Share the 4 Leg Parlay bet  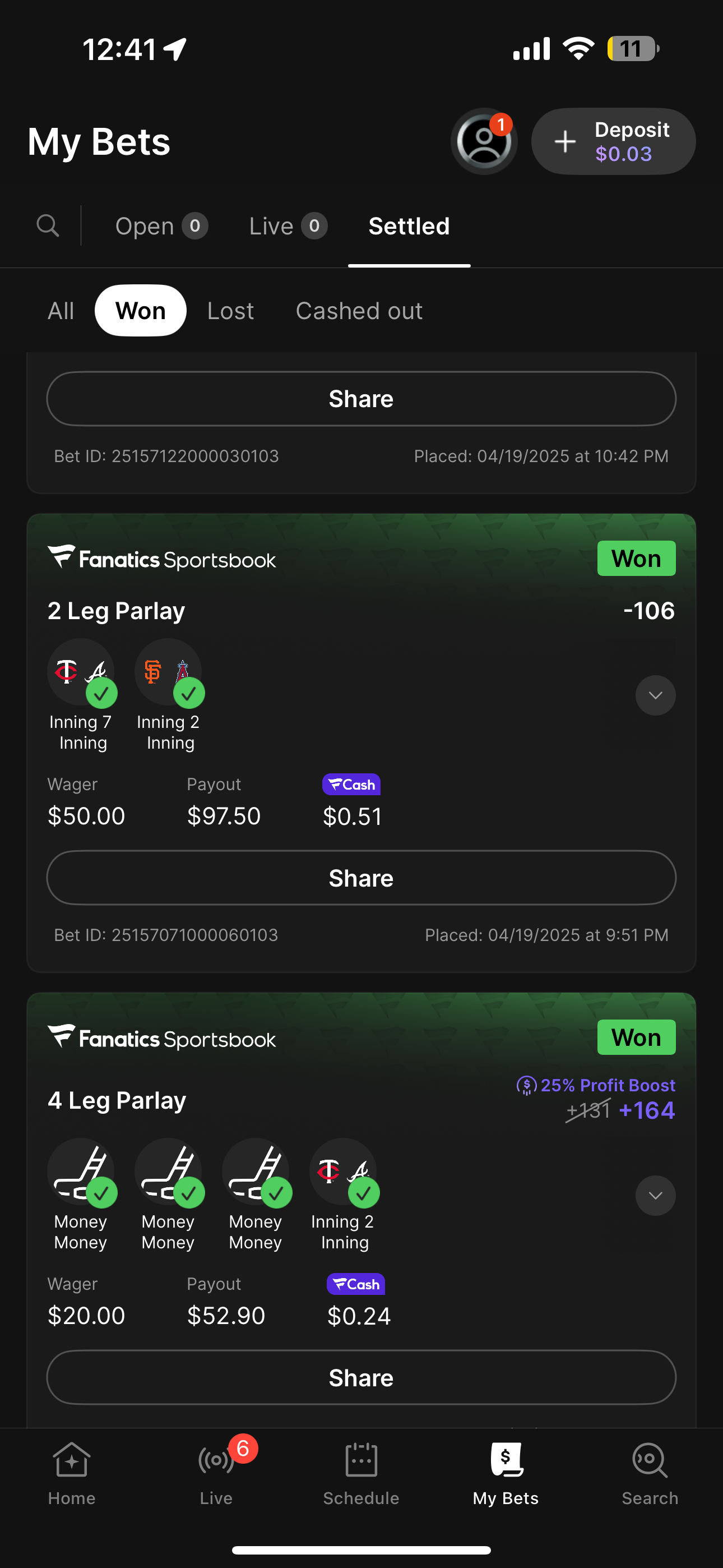361,1378
